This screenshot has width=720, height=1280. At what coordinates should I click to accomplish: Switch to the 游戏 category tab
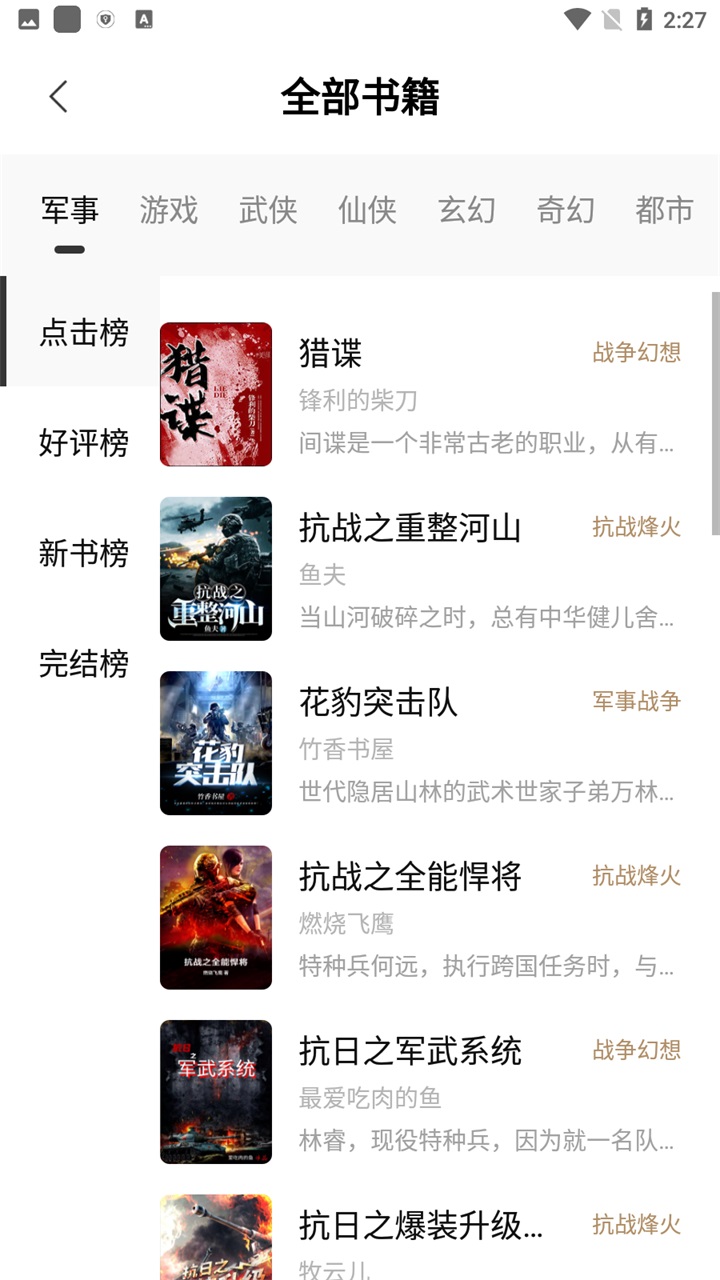168,210
